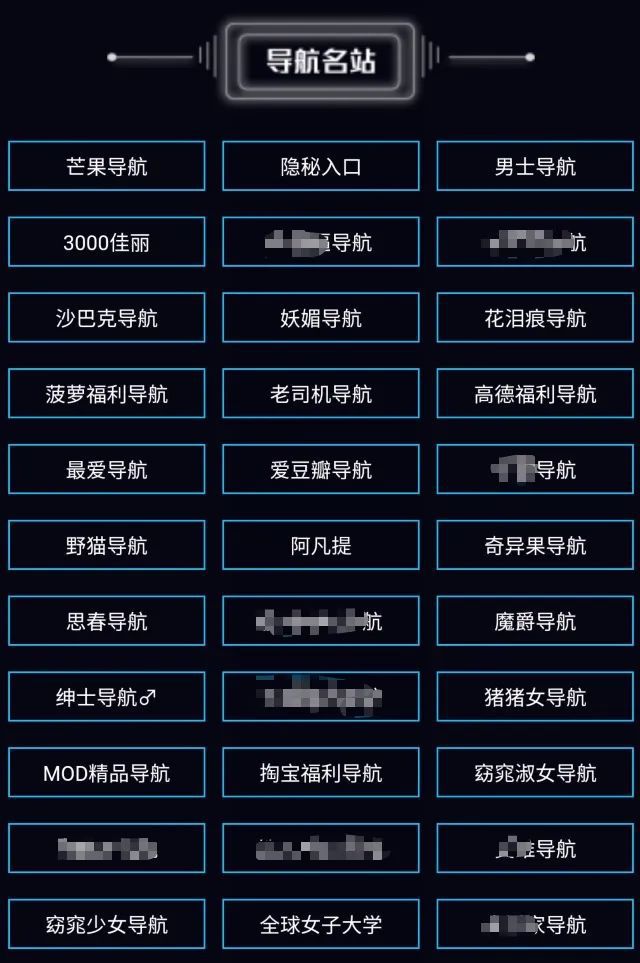640x963 pixels.
Task: Open 爱豆瓣导航
Action: point(321,470)
